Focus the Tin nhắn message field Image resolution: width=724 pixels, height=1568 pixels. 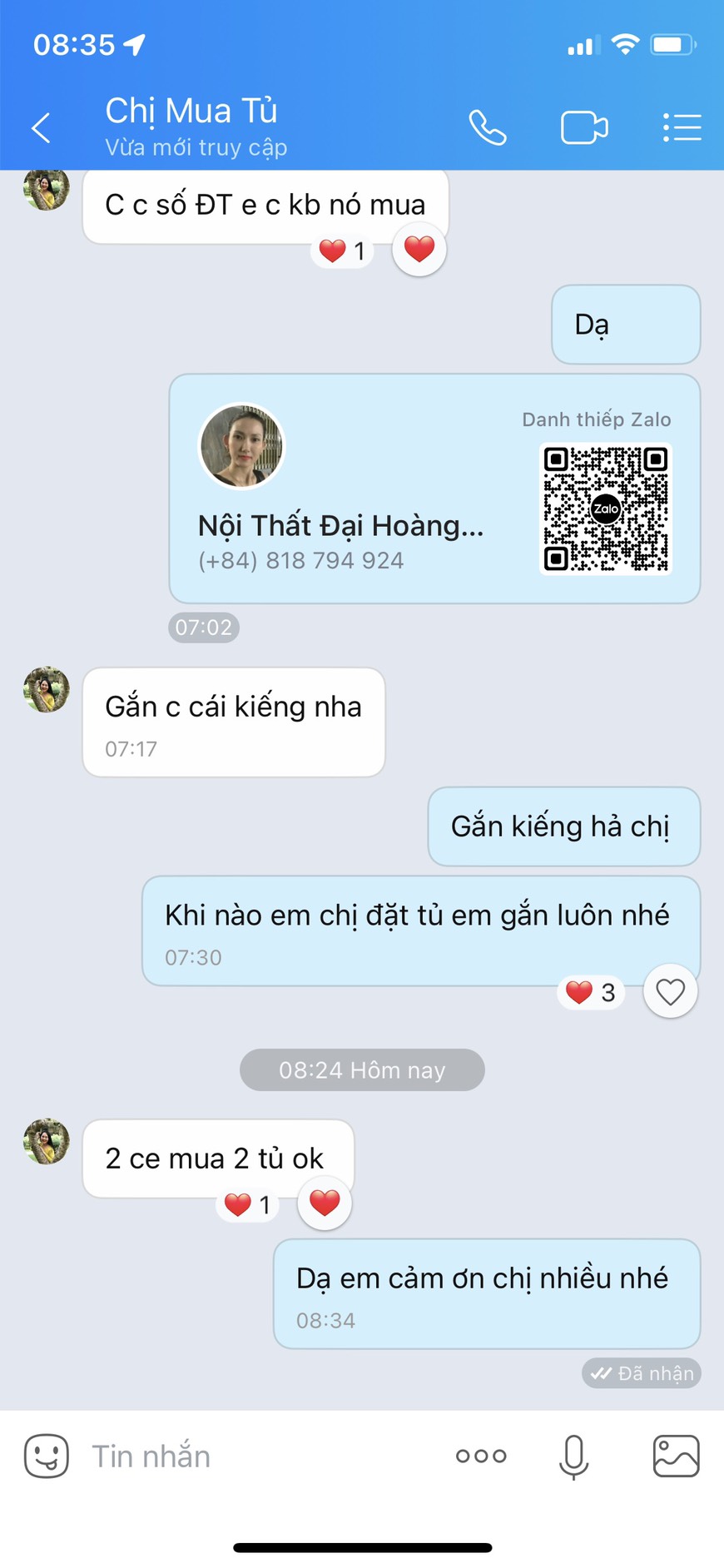point(258,1456)
